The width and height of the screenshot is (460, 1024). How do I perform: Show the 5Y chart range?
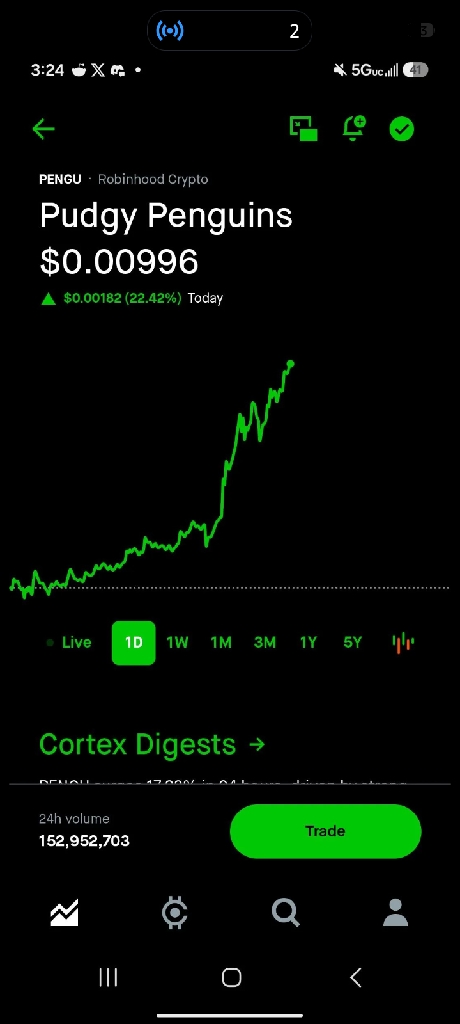point(352,643)
